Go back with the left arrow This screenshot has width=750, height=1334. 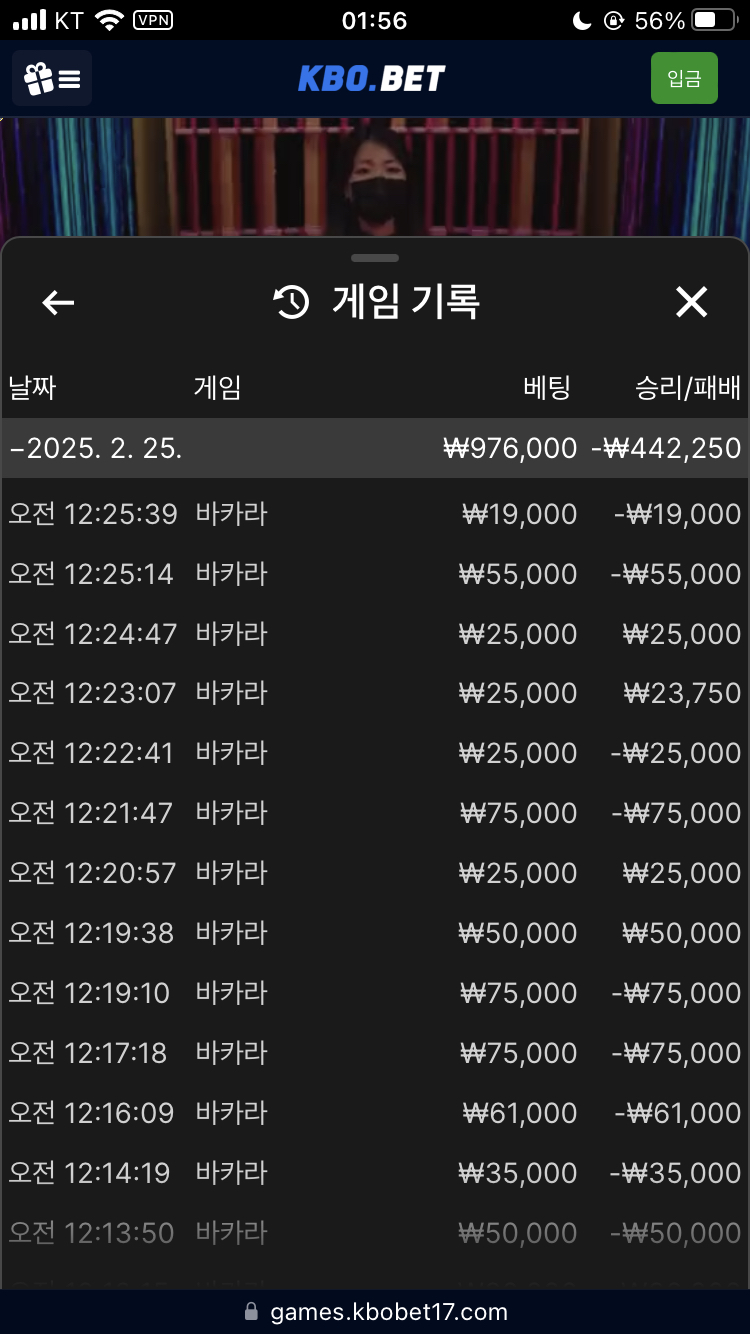tap(58, 302)
